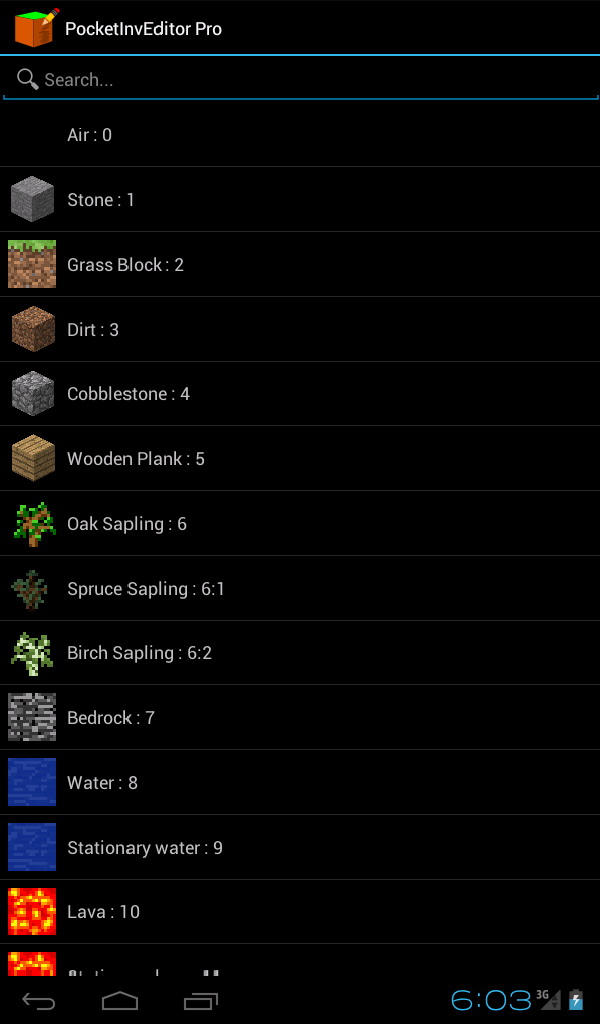The image size is (600, 1024).
Task: Choose Grass Block : 2
Action: click(300, 265)
